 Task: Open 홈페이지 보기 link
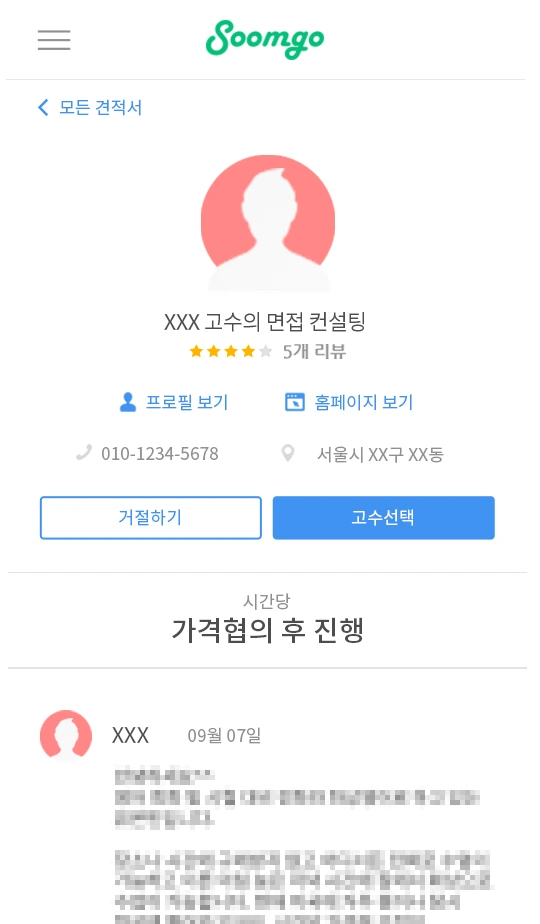tap(348, 402)
